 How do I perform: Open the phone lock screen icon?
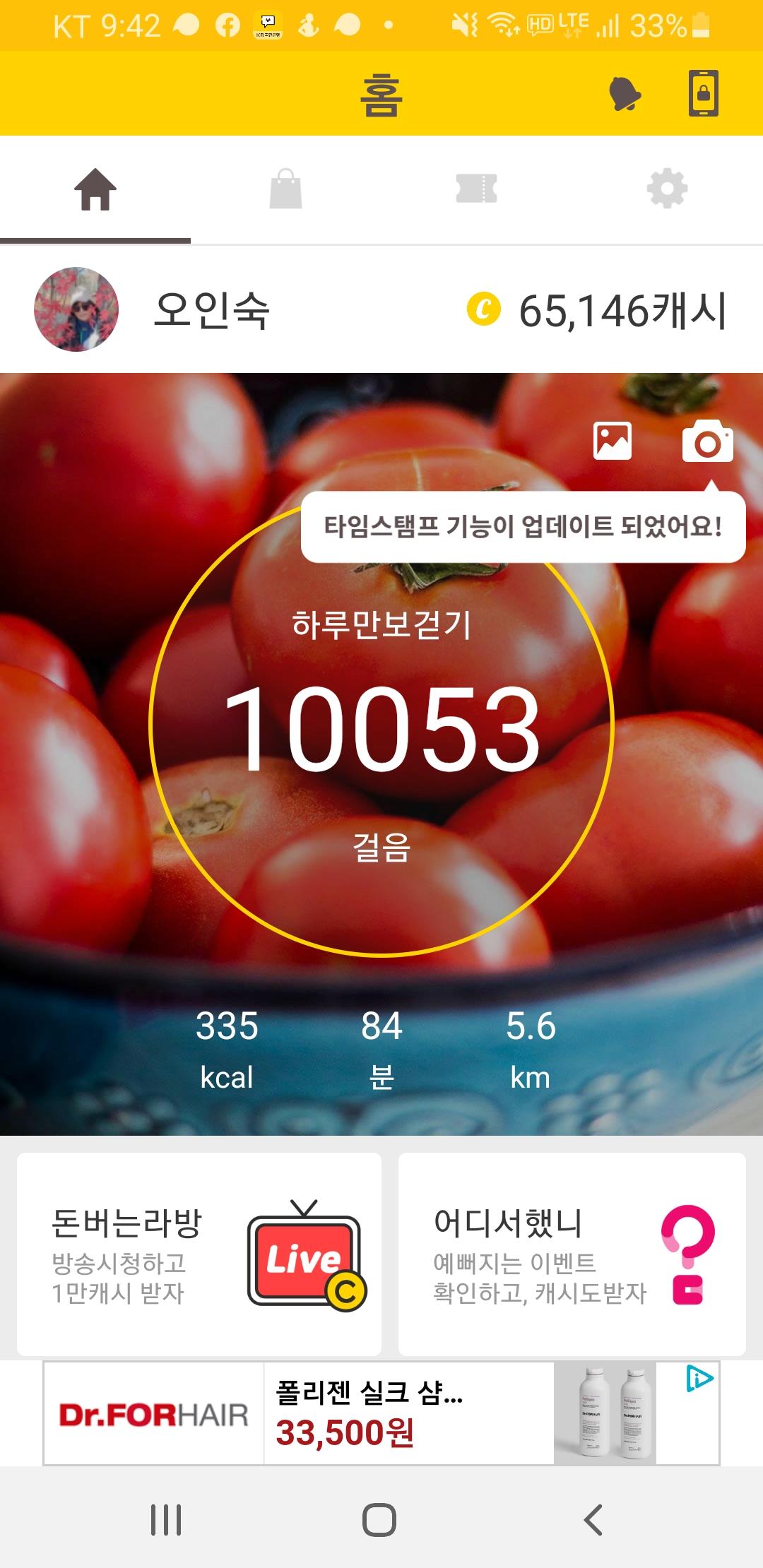click(x=704, y=93)
